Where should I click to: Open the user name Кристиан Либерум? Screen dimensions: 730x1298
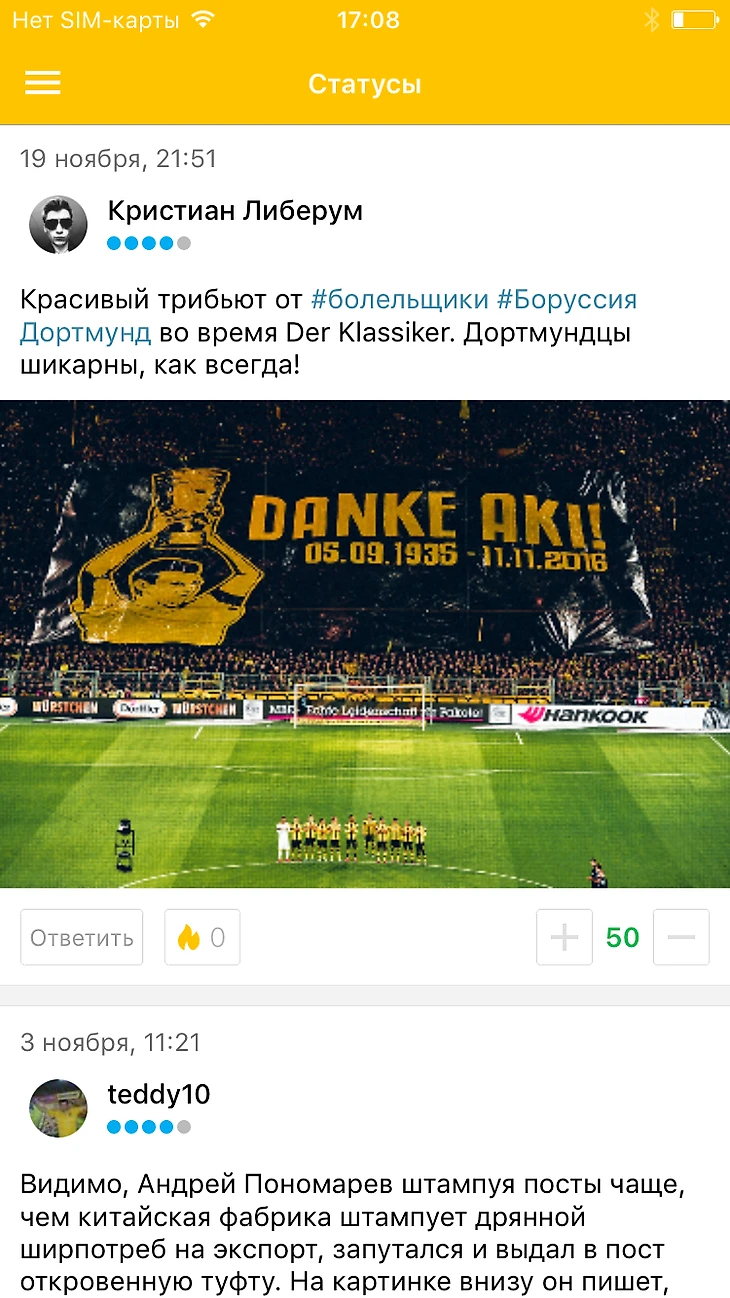[235, 211]
